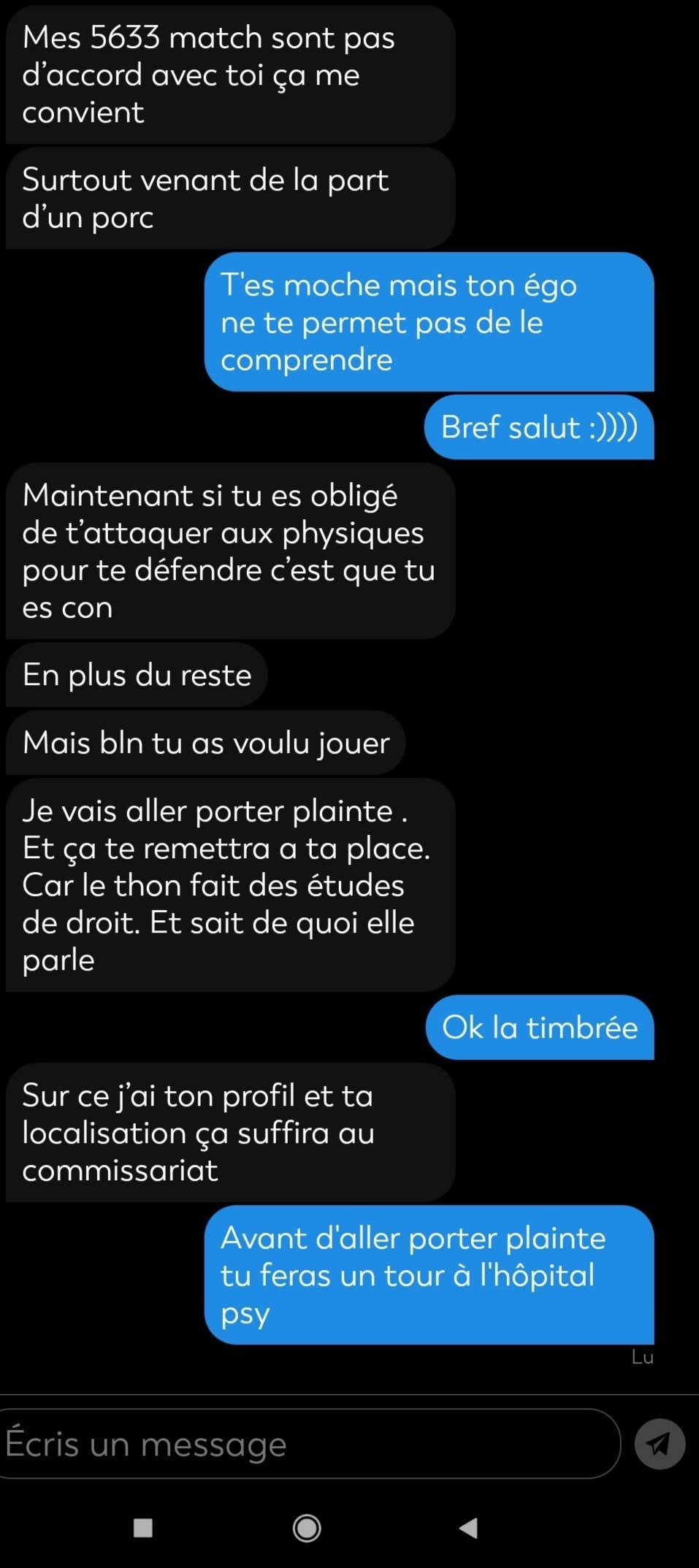Send the message with the paper plane
The width and height of the screenshot is (699, 1568).
click(x=660, y=1444)
